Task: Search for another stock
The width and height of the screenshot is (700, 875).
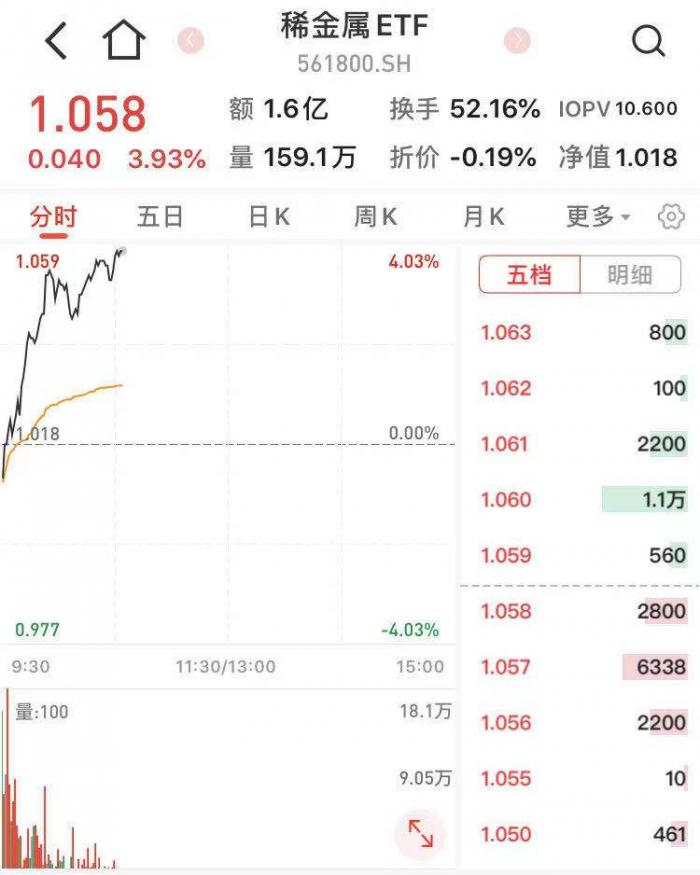Action: [648, 41]
